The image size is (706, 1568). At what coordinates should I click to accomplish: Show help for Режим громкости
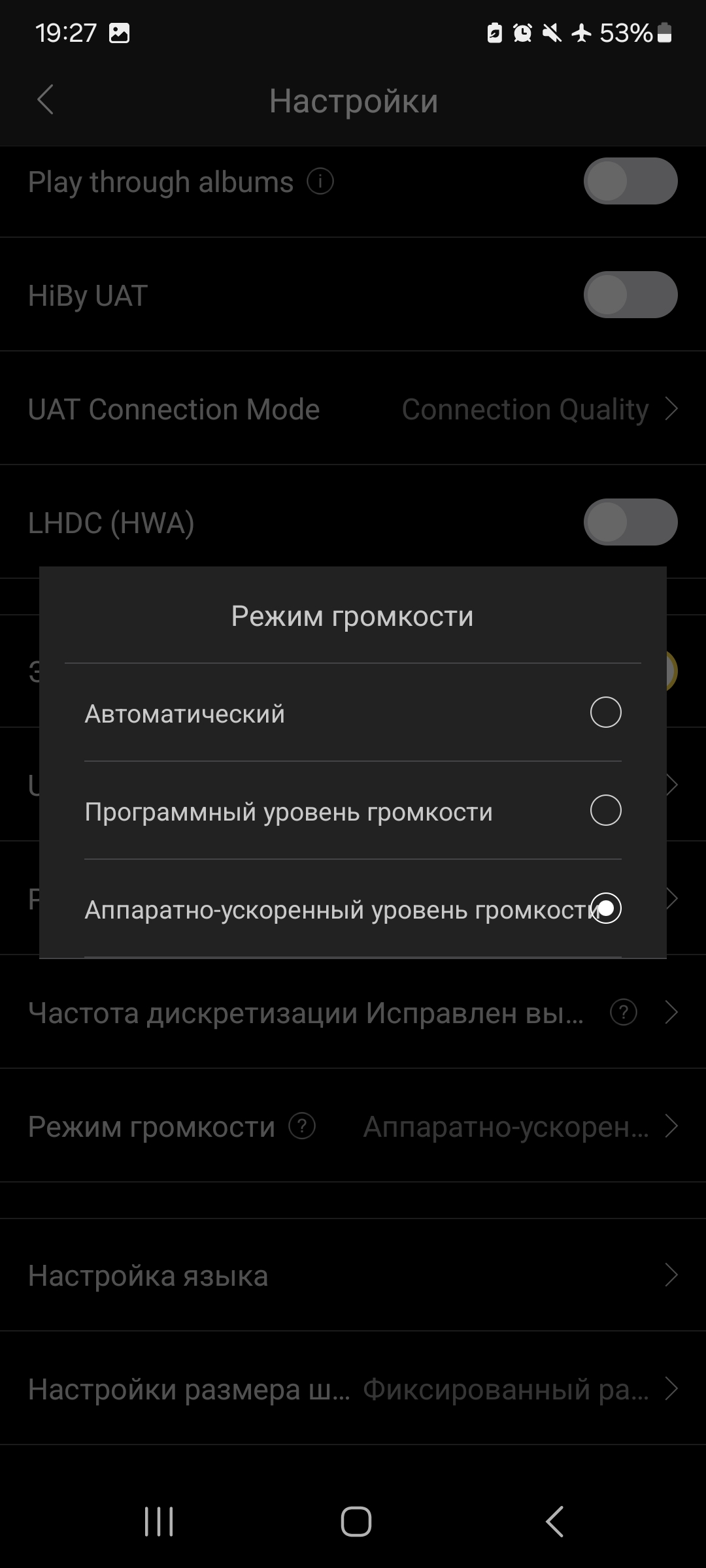[302, 1126]
